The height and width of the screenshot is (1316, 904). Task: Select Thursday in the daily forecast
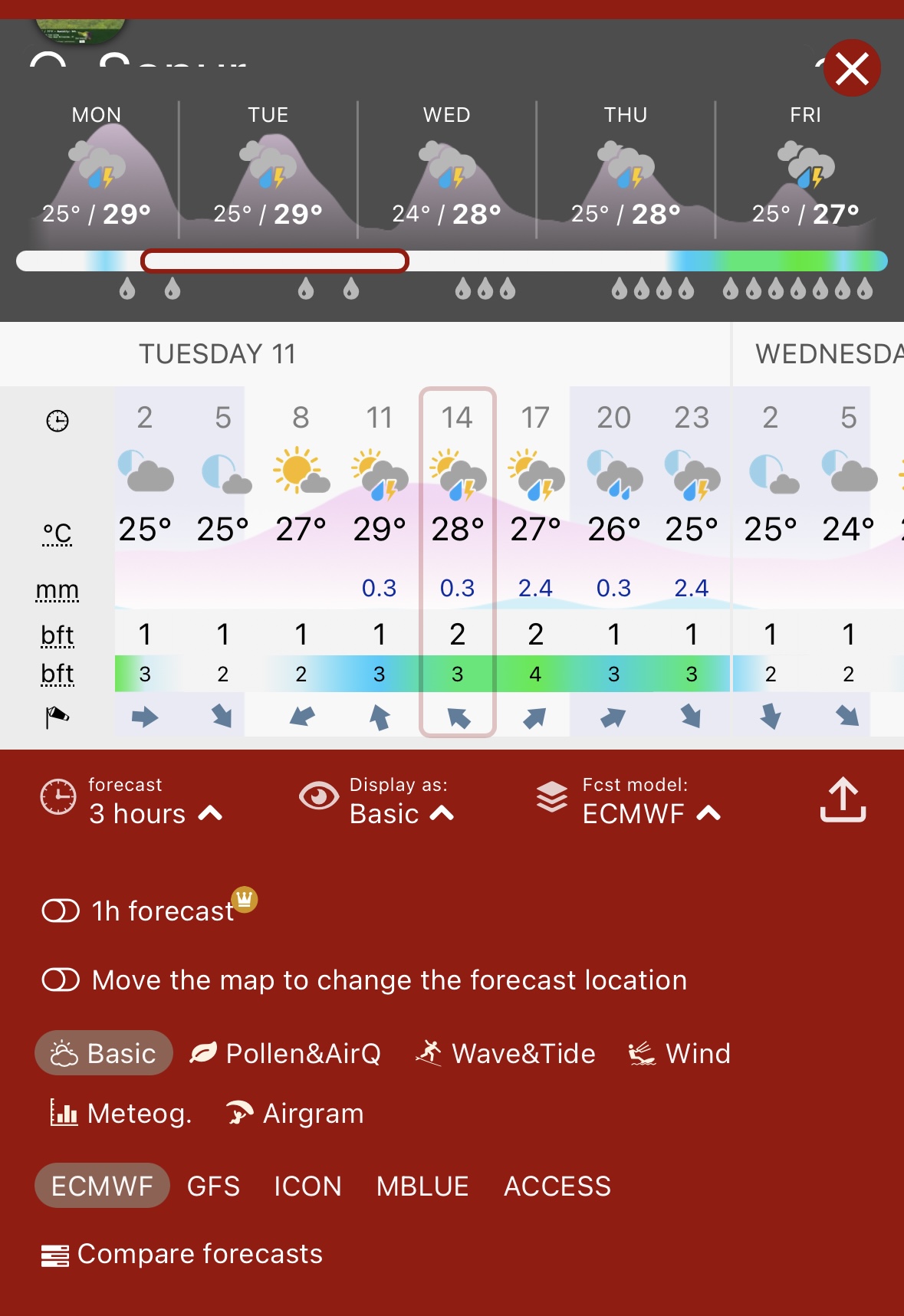click(626, 169)
